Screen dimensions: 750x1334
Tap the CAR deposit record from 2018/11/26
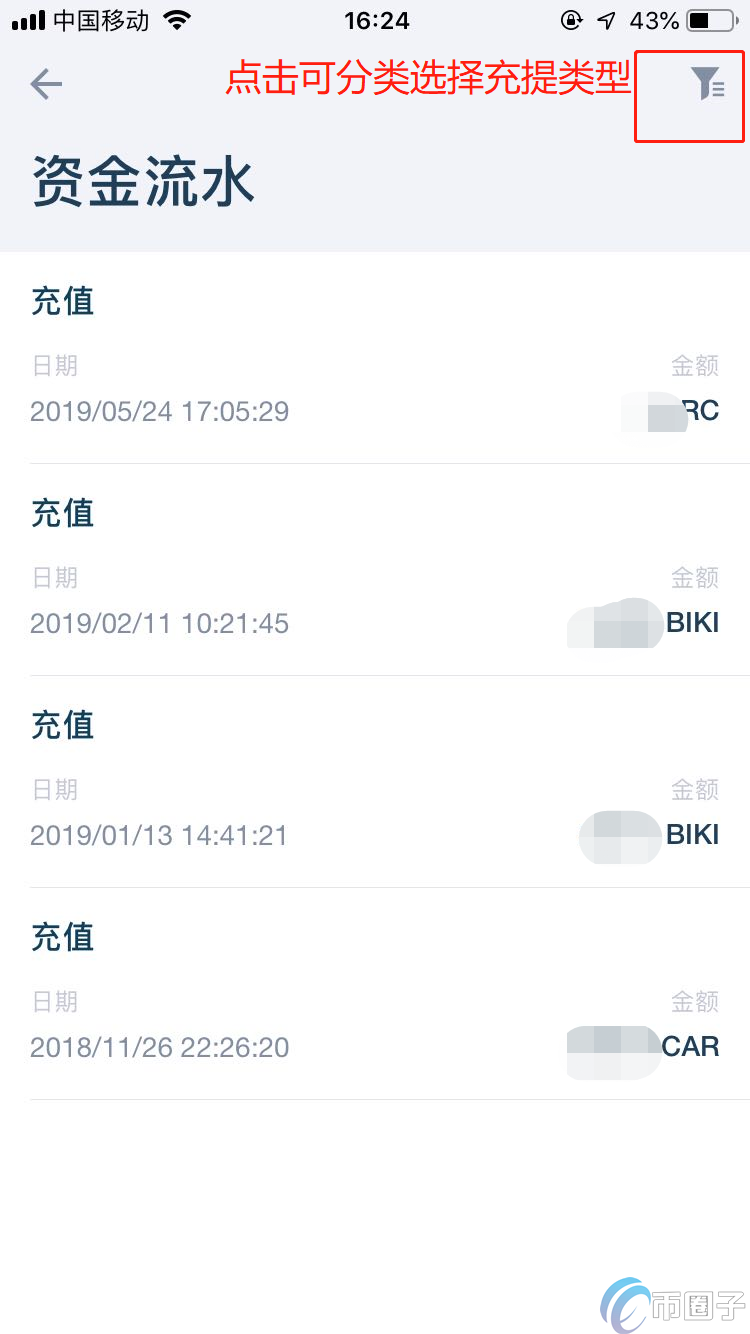374,994
